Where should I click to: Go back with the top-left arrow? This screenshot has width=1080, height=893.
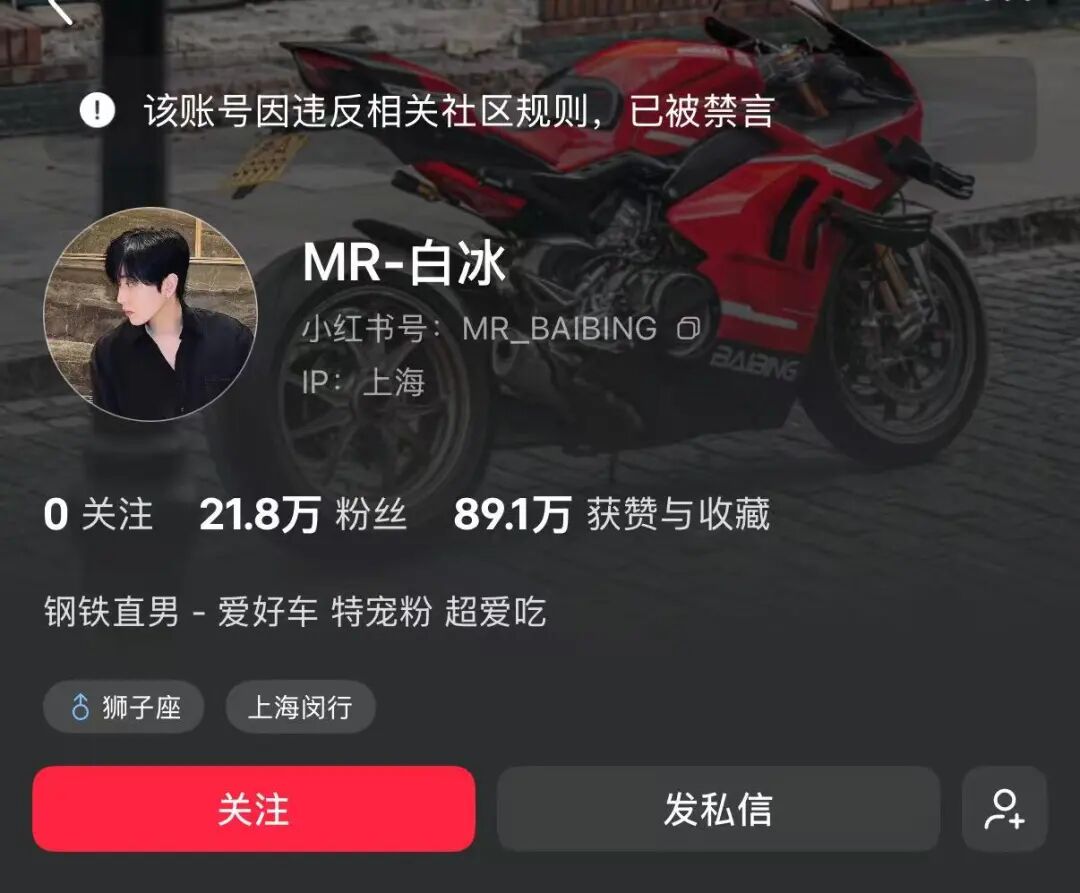[58, 8]
